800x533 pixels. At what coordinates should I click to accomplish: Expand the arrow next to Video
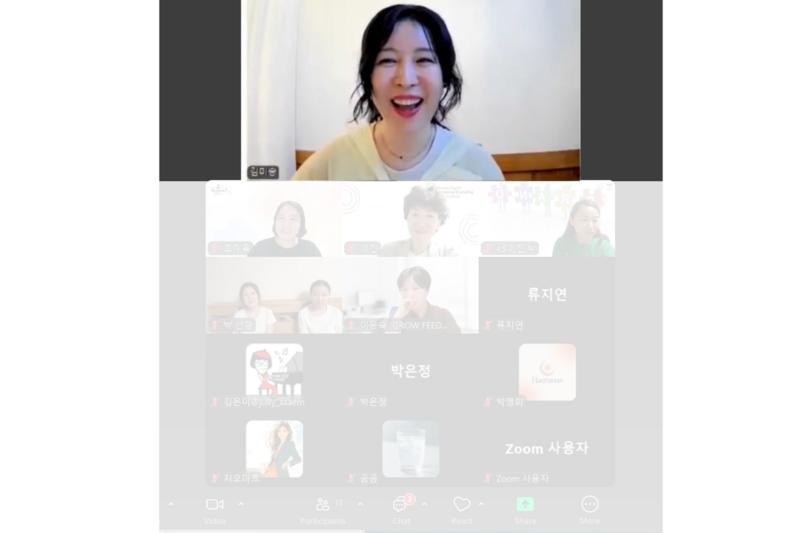click(x=241, y=504)
